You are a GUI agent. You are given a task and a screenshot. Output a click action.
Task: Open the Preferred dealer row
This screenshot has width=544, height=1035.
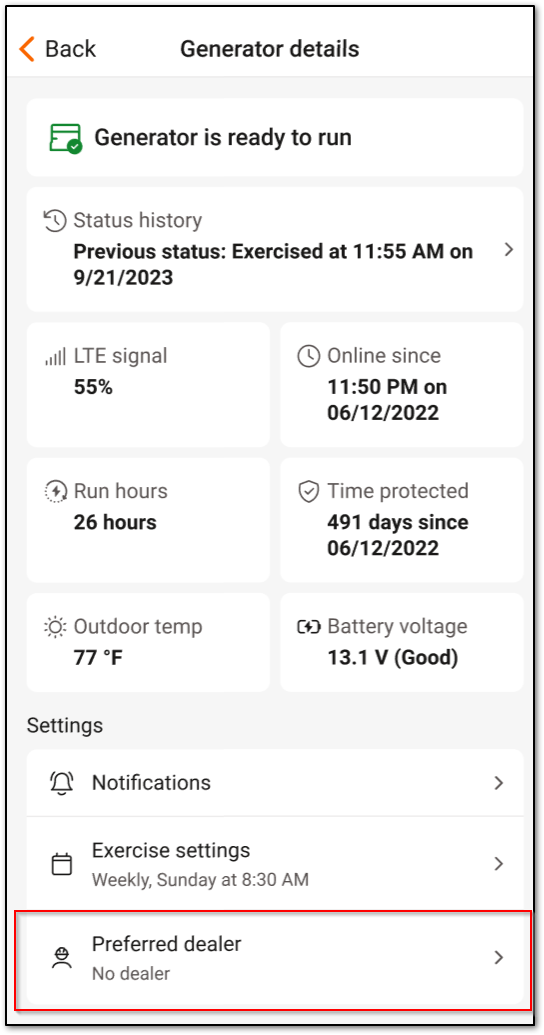pyautogui.click(x=275, y=956)
